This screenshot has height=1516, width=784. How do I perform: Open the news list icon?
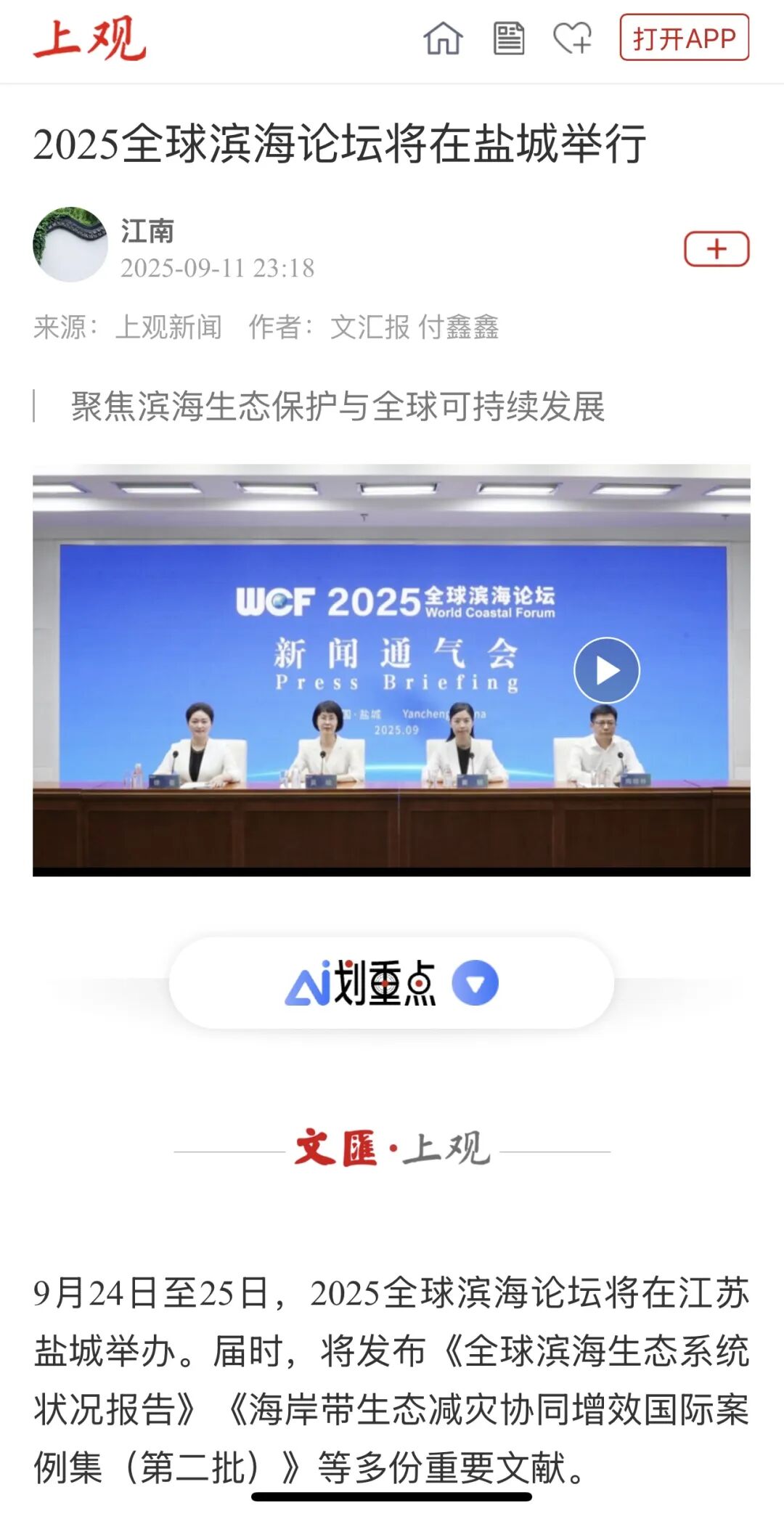click(x=508, y=38)
